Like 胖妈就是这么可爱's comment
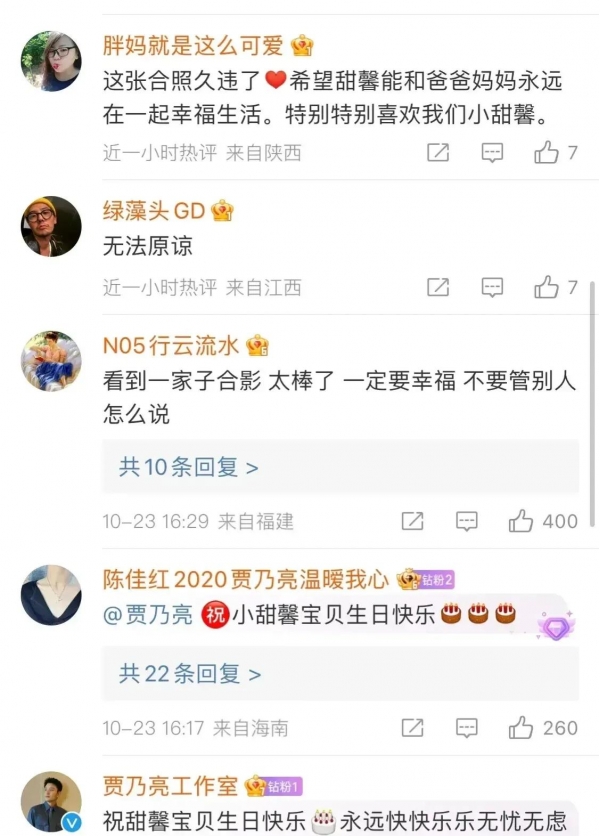 (546, 153)
